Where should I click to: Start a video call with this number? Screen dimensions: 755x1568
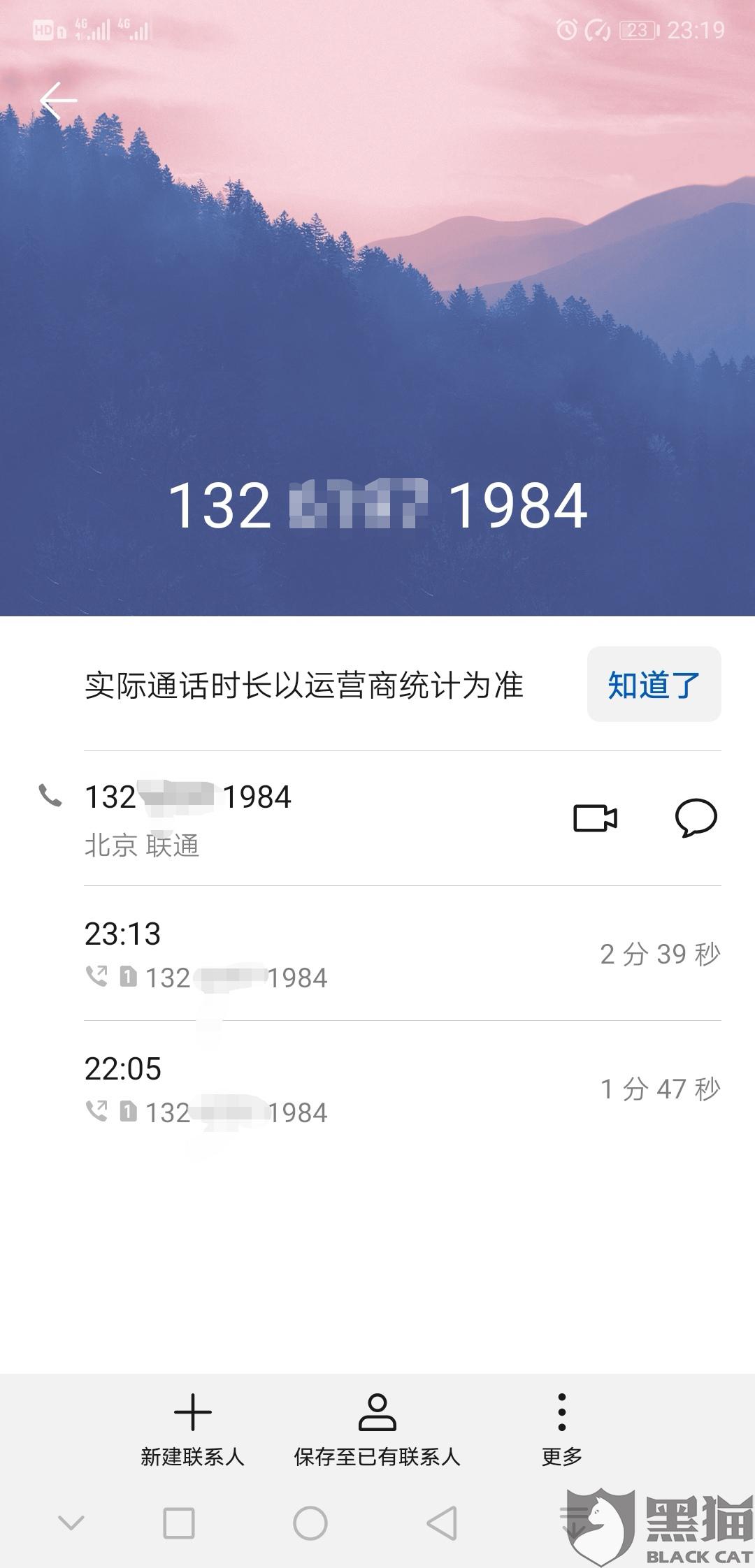point(595,818)
